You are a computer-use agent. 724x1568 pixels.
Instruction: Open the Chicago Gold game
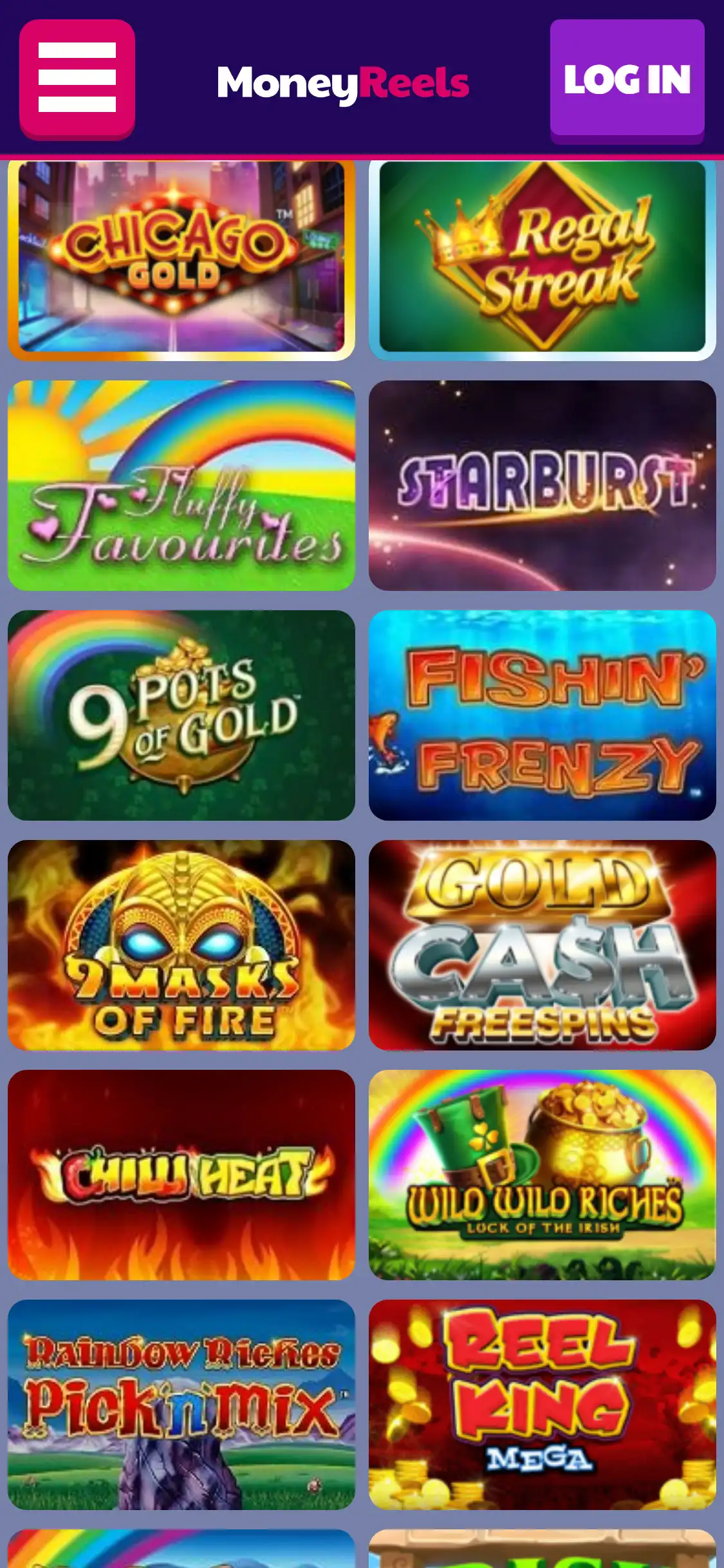click(x=181, y=257)
